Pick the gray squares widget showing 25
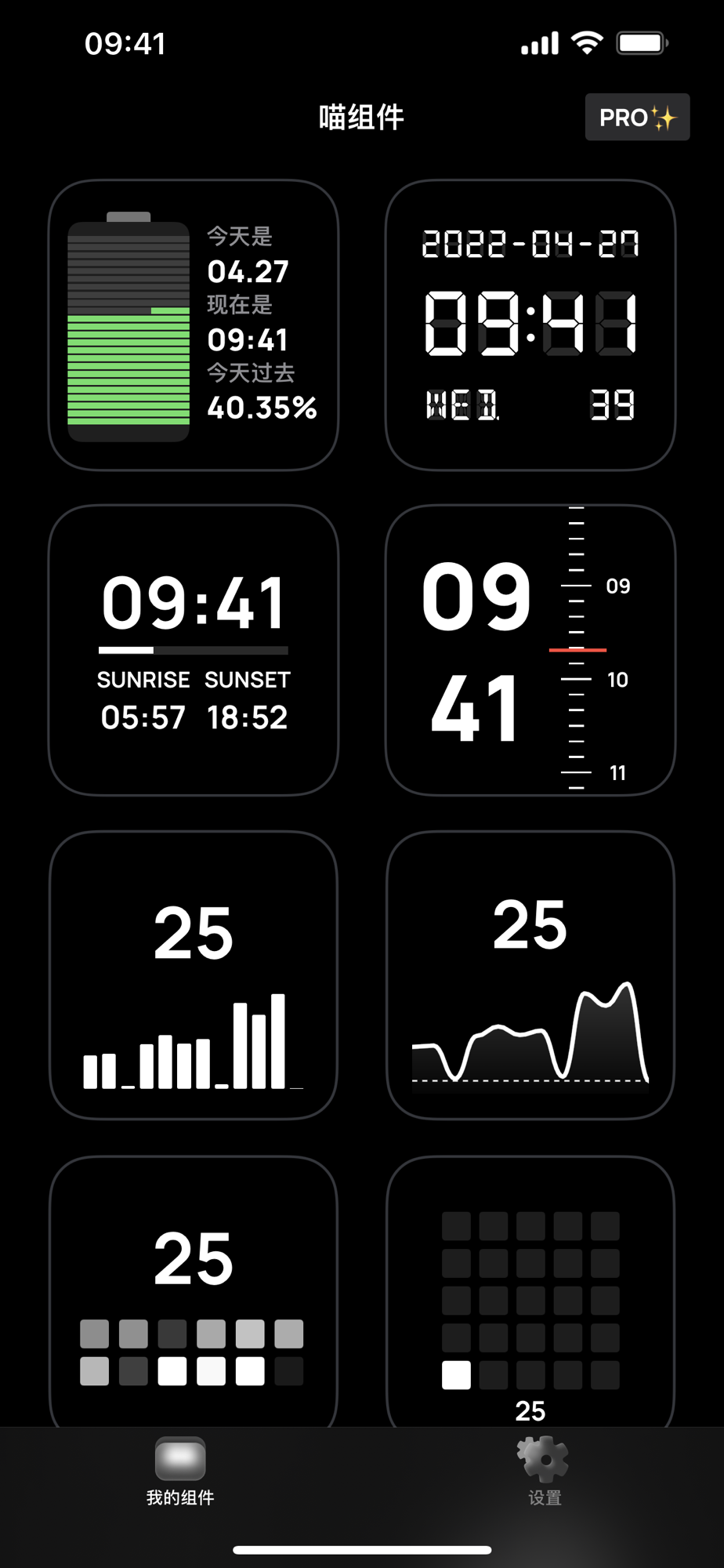724x1568 pixels. pos(194,1292)
